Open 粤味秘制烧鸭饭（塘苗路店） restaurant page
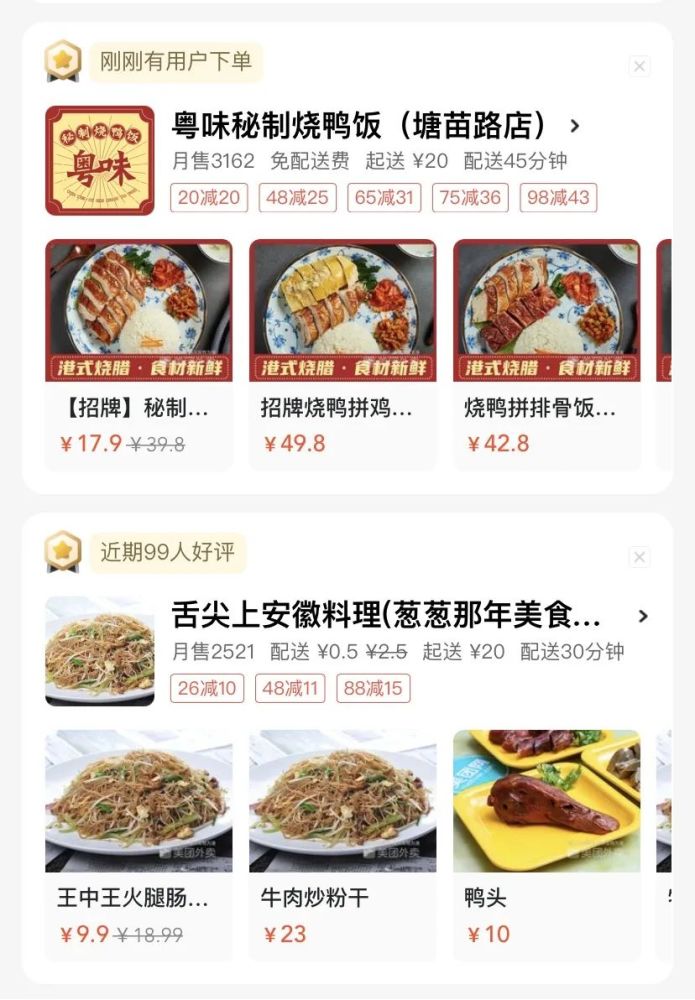 point(360,127)
